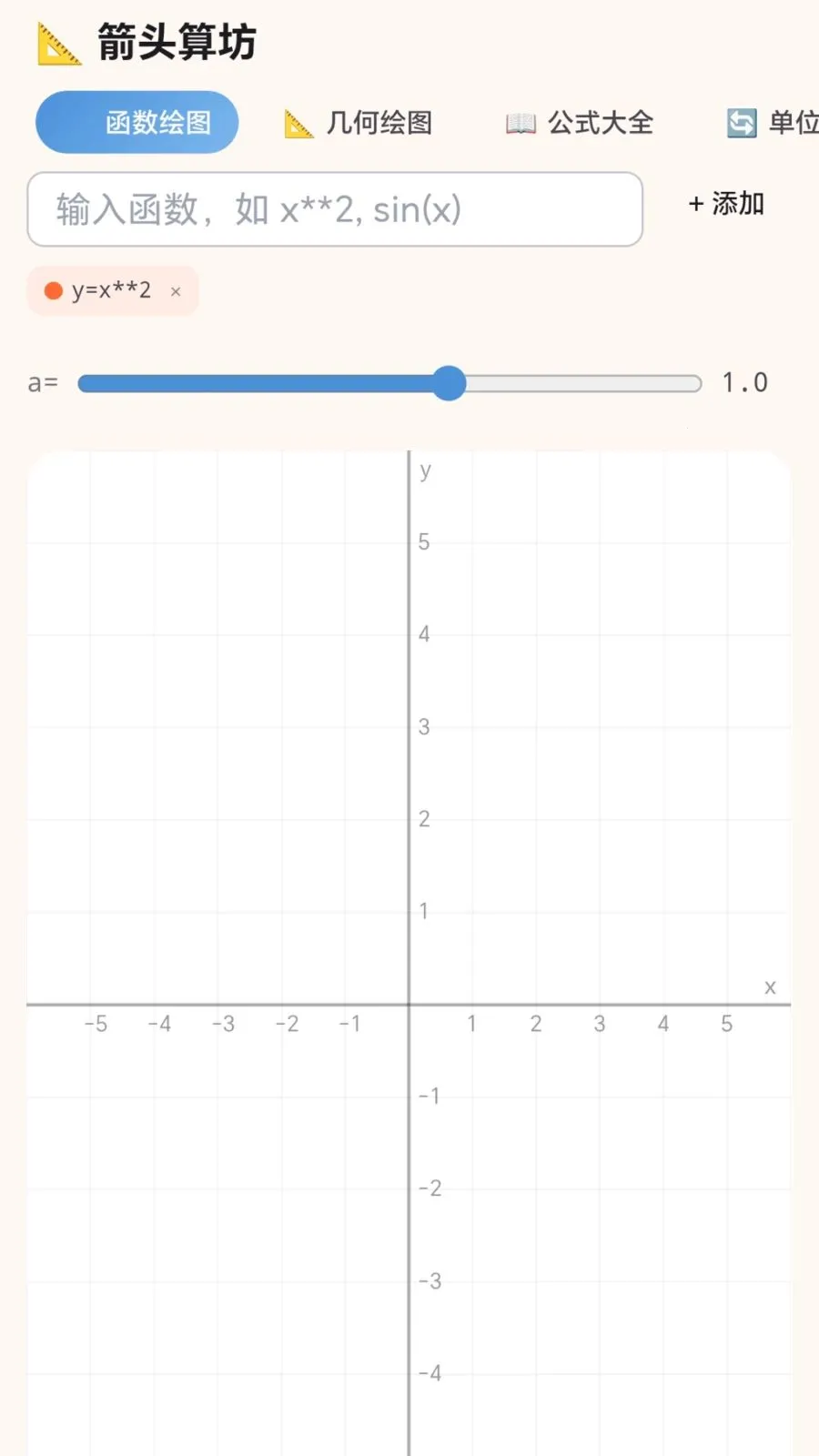Open the 公式大全 tab
Image resolution: width=819 pixels, height=1456 pixels.
click(580, 123)
